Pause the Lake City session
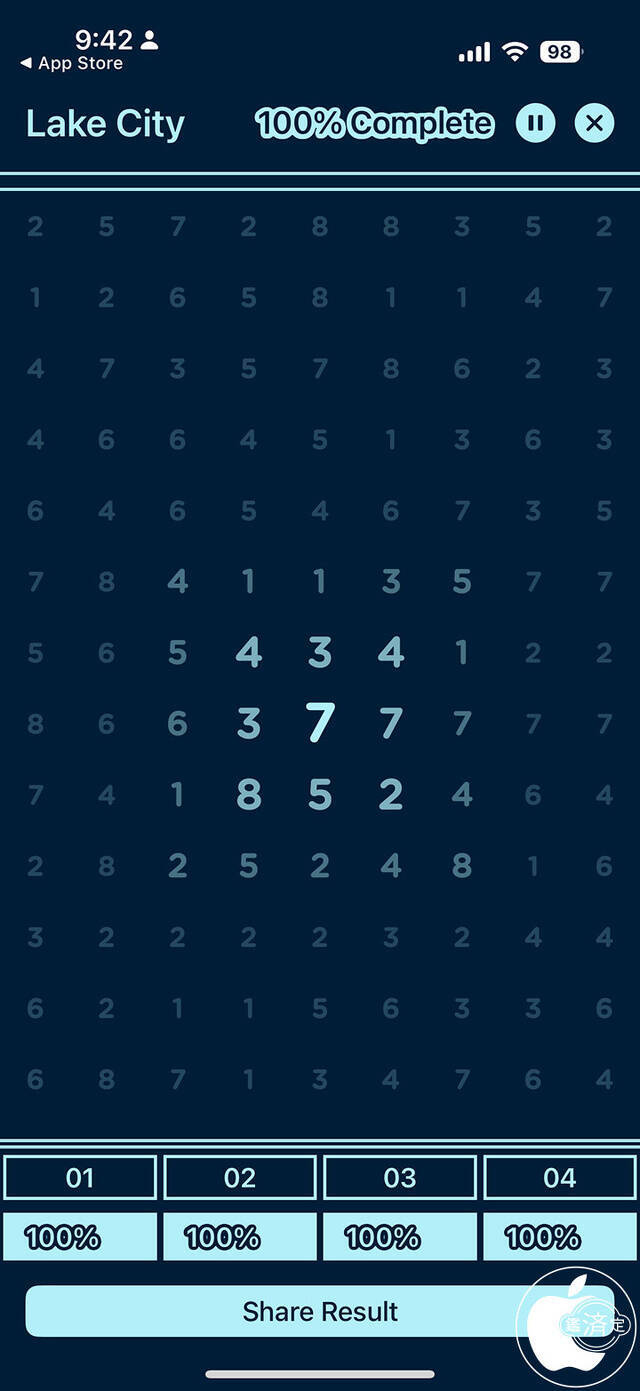 [535, 124]
